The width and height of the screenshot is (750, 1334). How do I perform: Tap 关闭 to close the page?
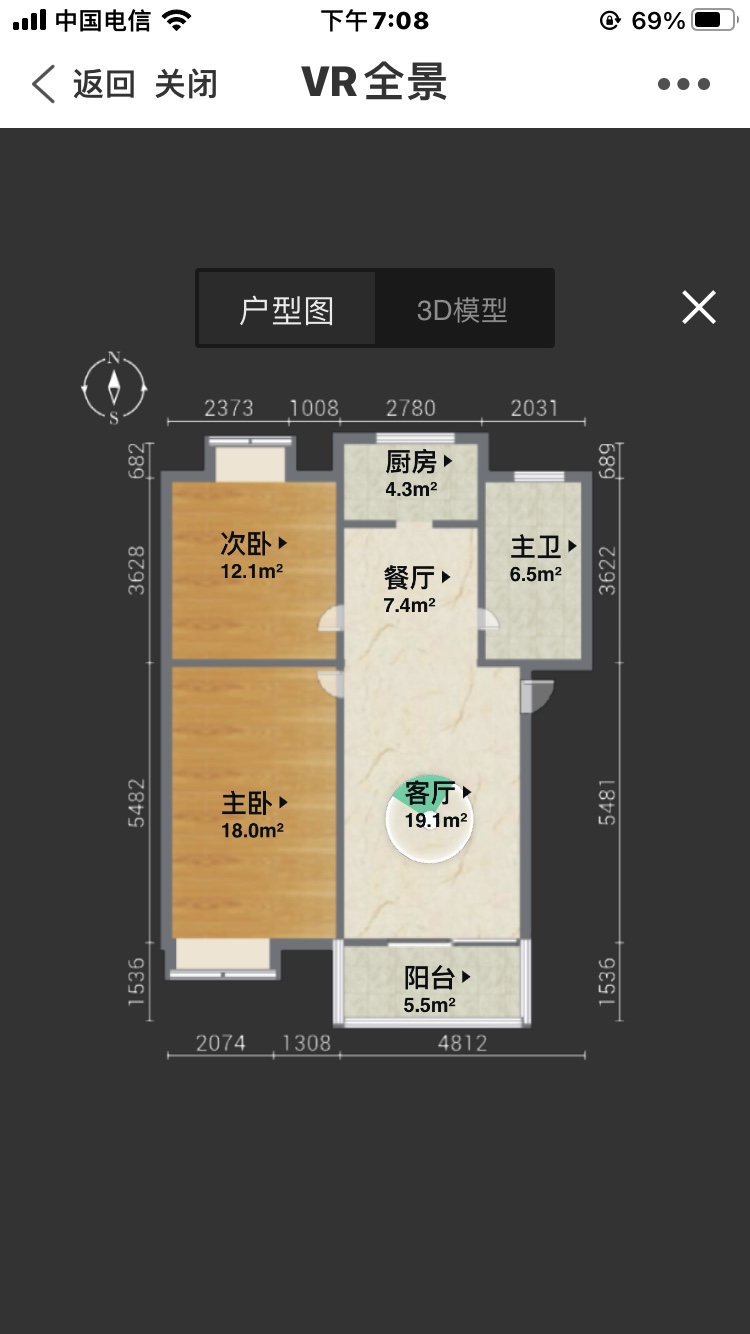click(x=186, y=84)
